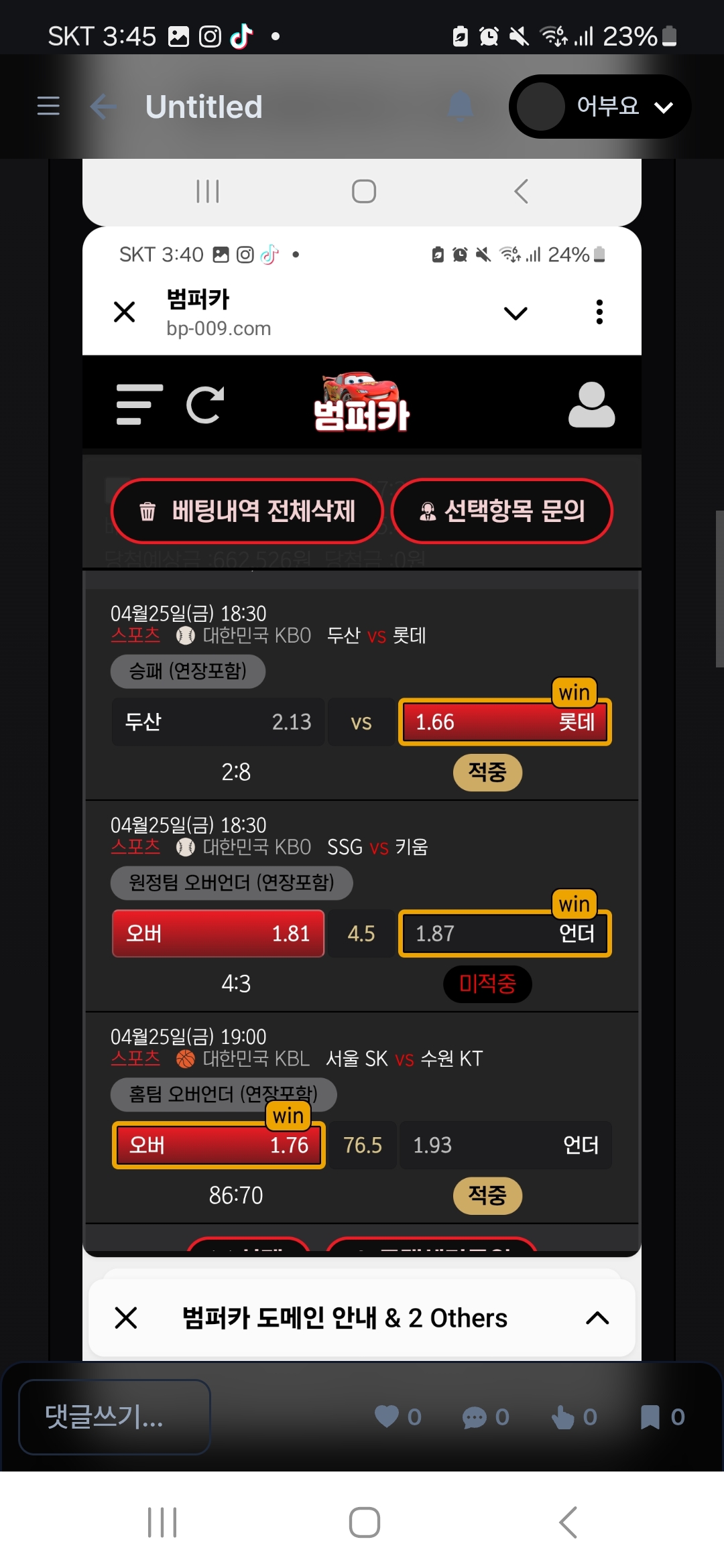Like this post with the heart
This screenshot has height=1568, width=724.
point(387,1417)
